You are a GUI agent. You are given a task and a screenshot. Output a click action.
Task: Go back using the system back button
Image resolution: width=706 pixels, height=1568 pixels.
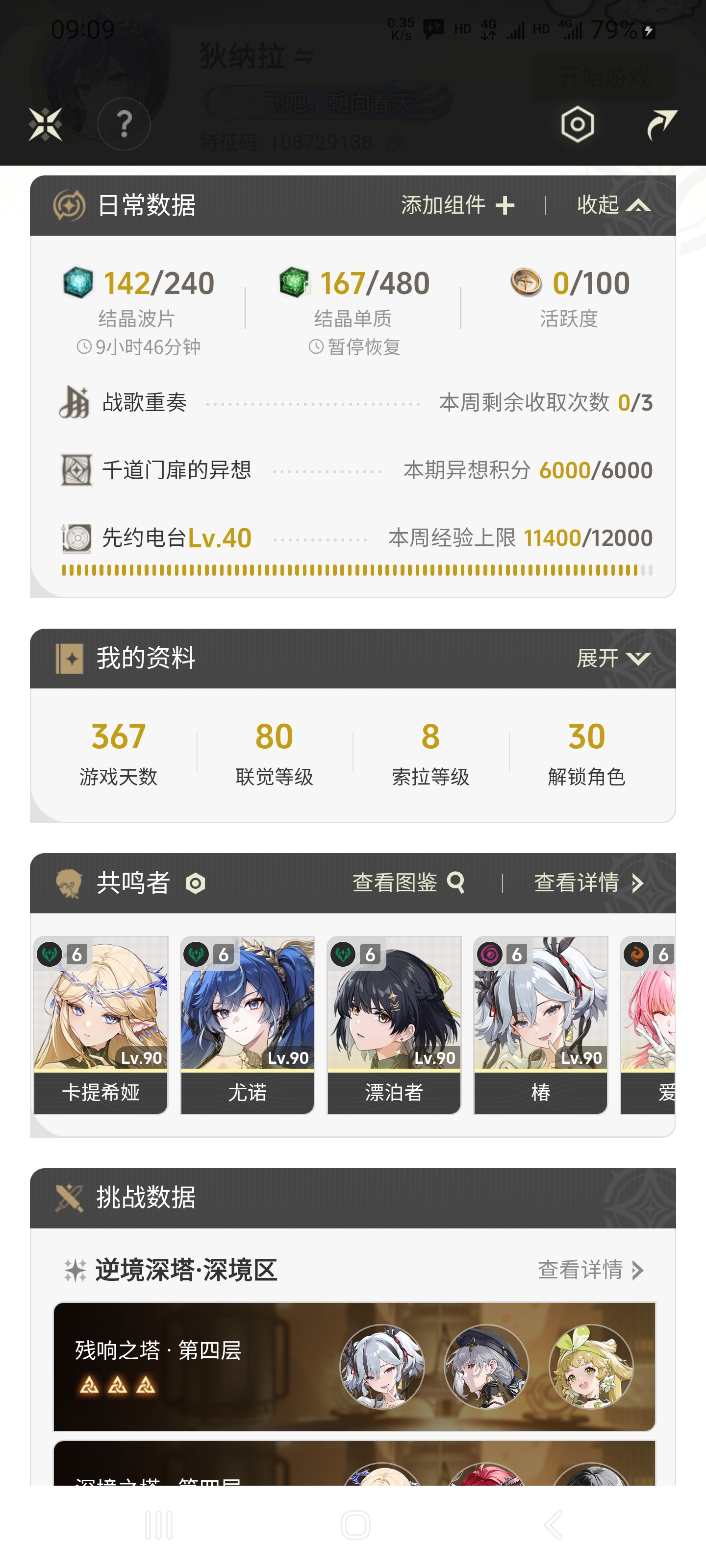click(x=553, y=1525)
